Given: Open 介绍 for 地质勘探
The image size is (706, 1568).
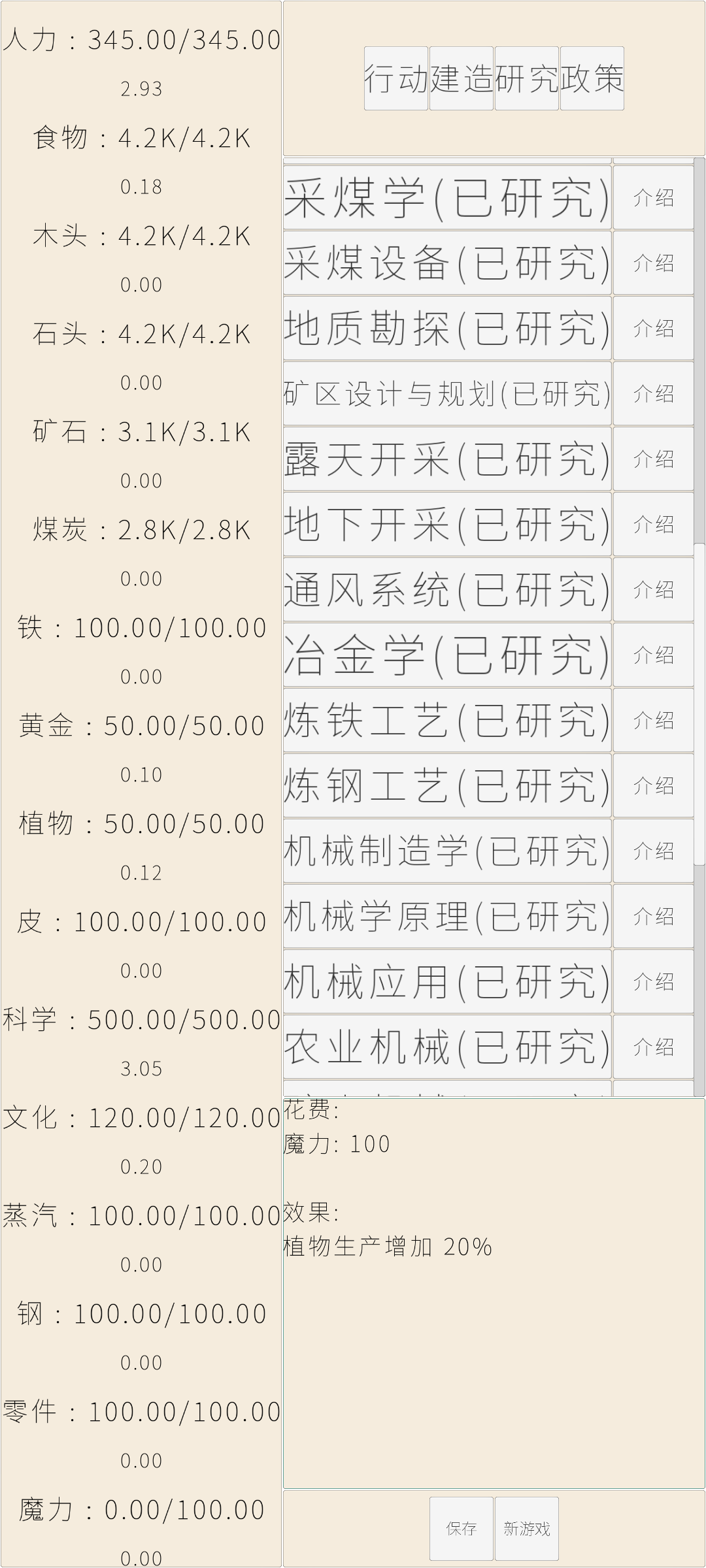Looking at the screenshot, I should pos(653,327).
